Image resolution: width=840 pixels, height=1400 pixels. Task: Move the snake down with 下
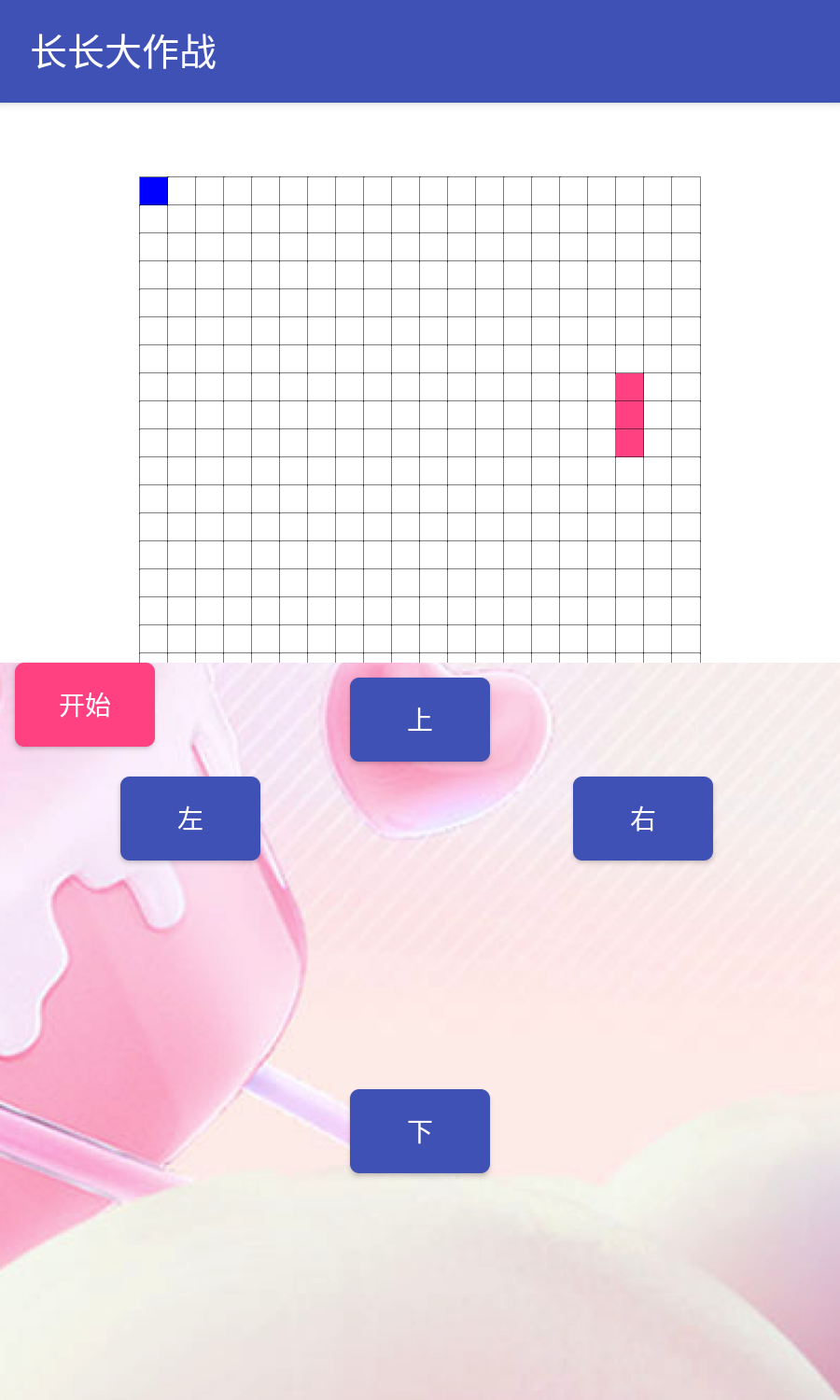pyautogui.click(x=420, y=1131)
